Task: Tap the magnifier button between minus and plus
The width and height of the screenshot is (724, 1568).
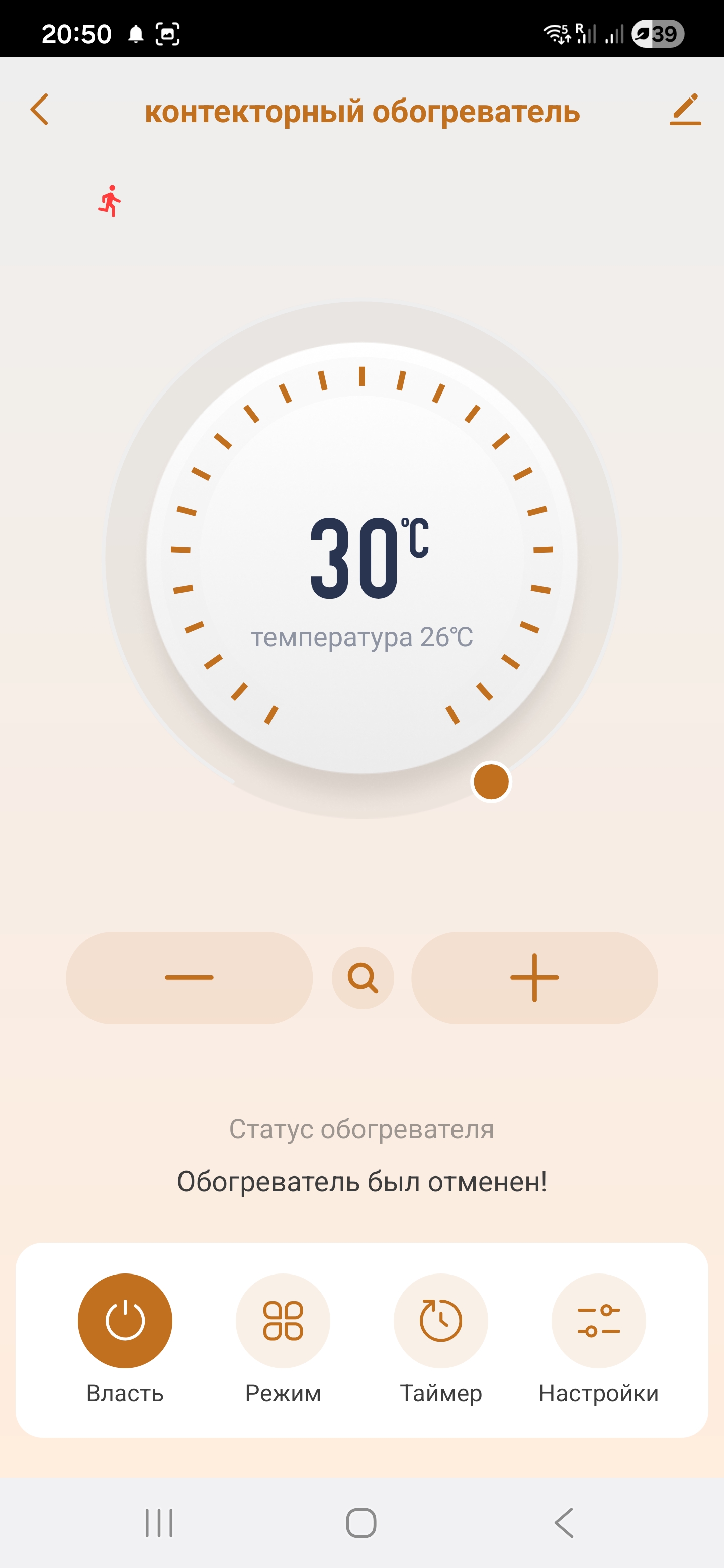Action: pyautogui.click(x=363, y=977)
